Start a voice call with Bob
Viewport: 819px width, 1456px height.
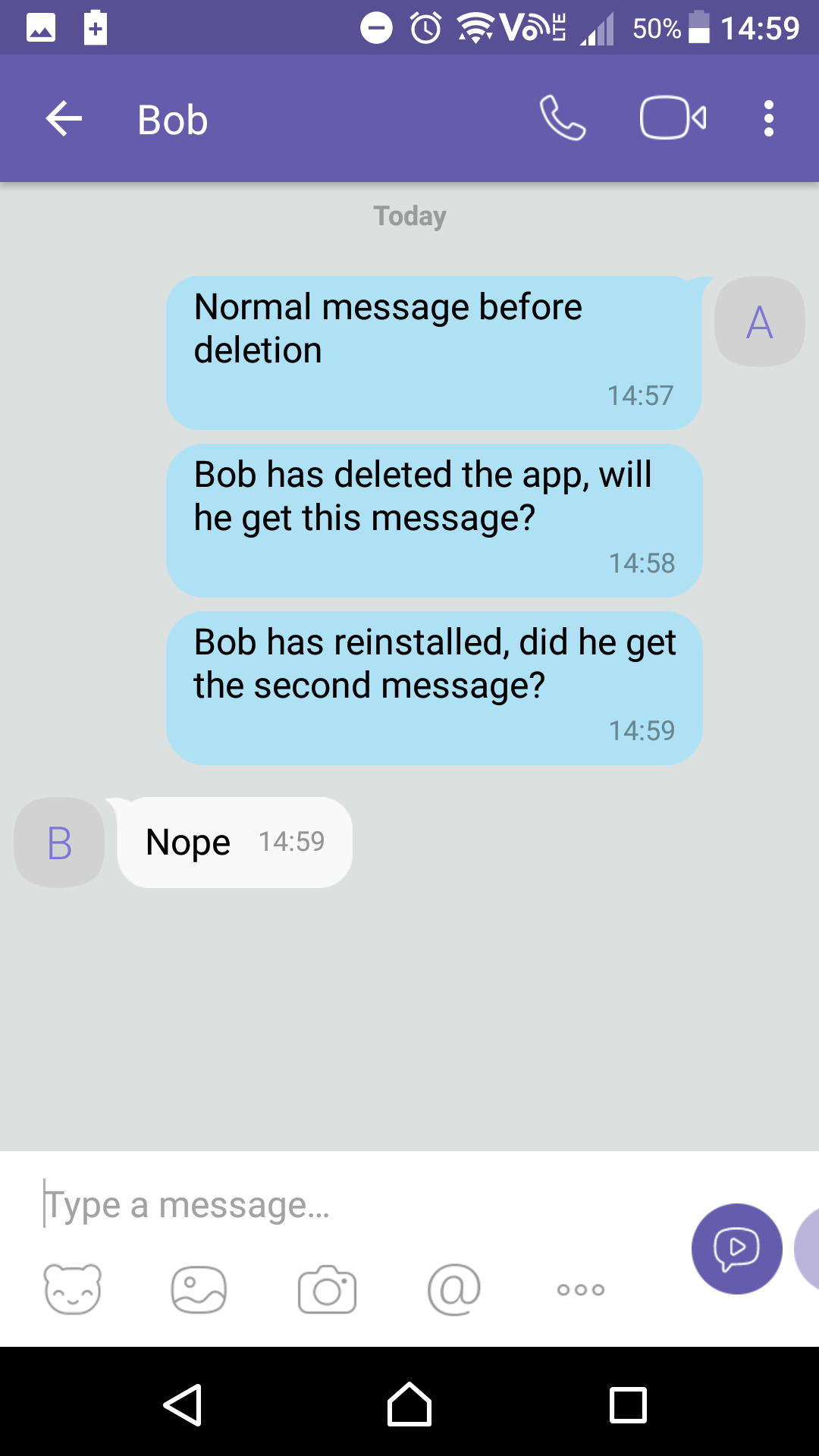pos(562,118)
